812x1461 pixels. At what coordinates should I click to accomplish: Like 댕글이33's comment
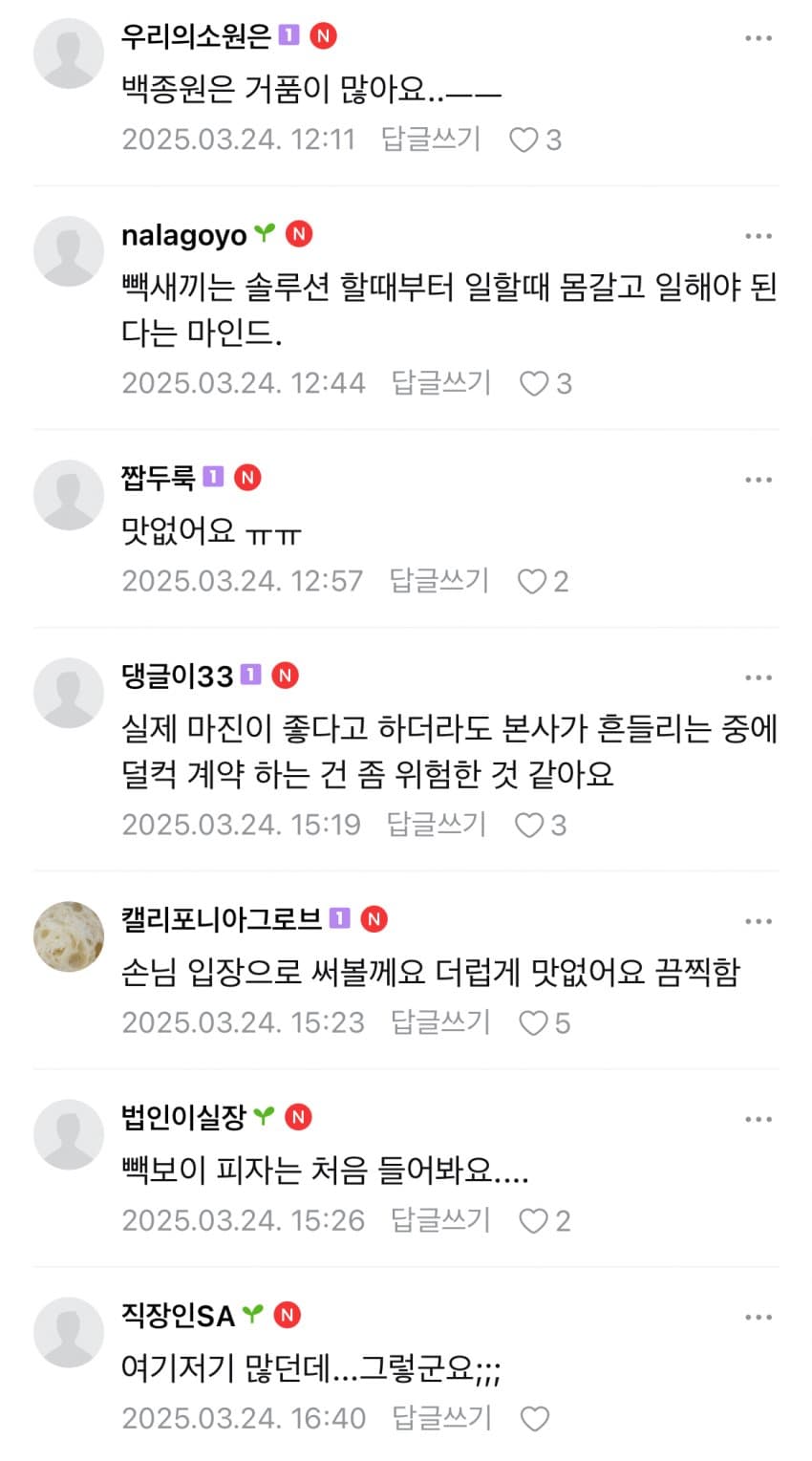tap(529, 826)
